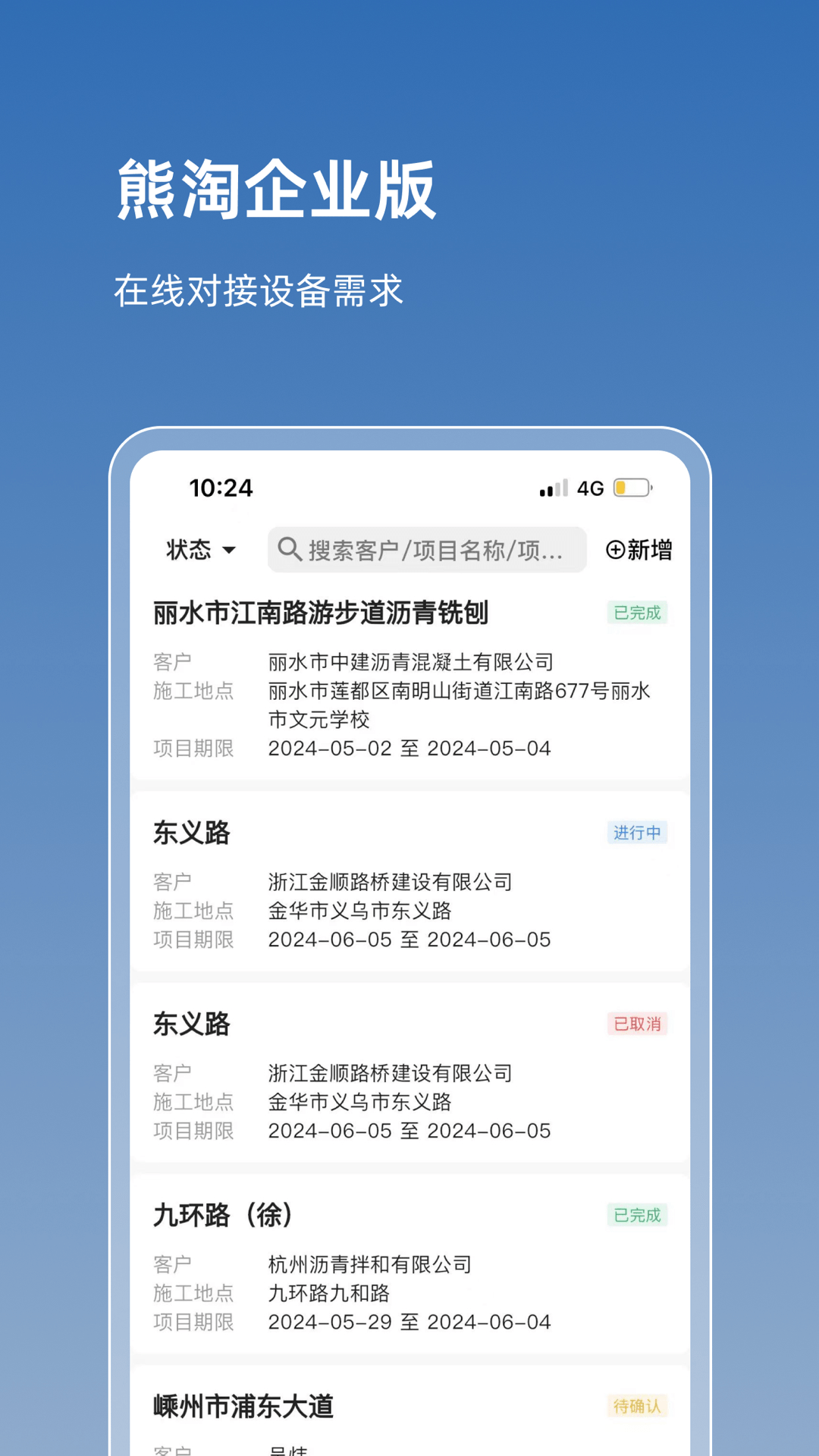The height and width of the screenshot is (1456, 819).
Task: Tap the 进行中 badge on first 东义路 project
Action: pyautogui.click(x=638, y=833)
